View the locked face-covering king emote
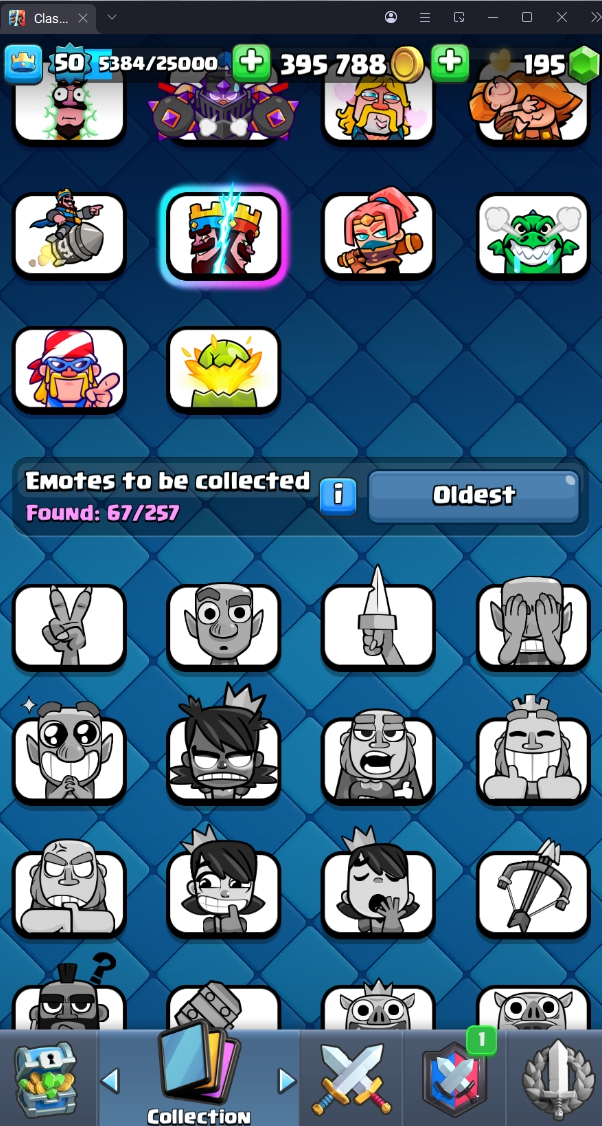This screenshot has height=1126, width=602. (x=532, y=627)
